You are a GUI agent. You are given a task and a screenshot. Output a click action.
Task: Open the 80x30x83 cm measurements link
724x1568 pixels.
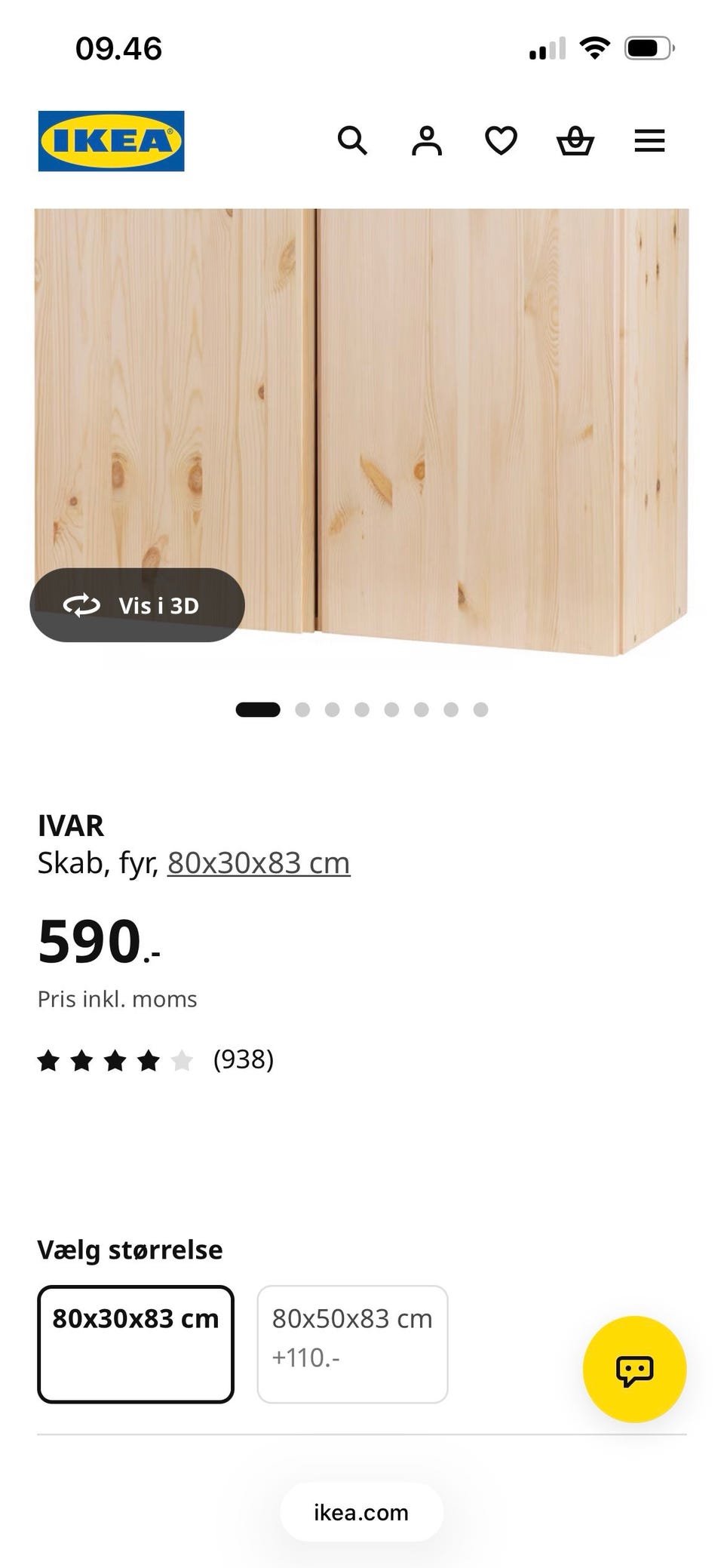[x=259, y=862]
